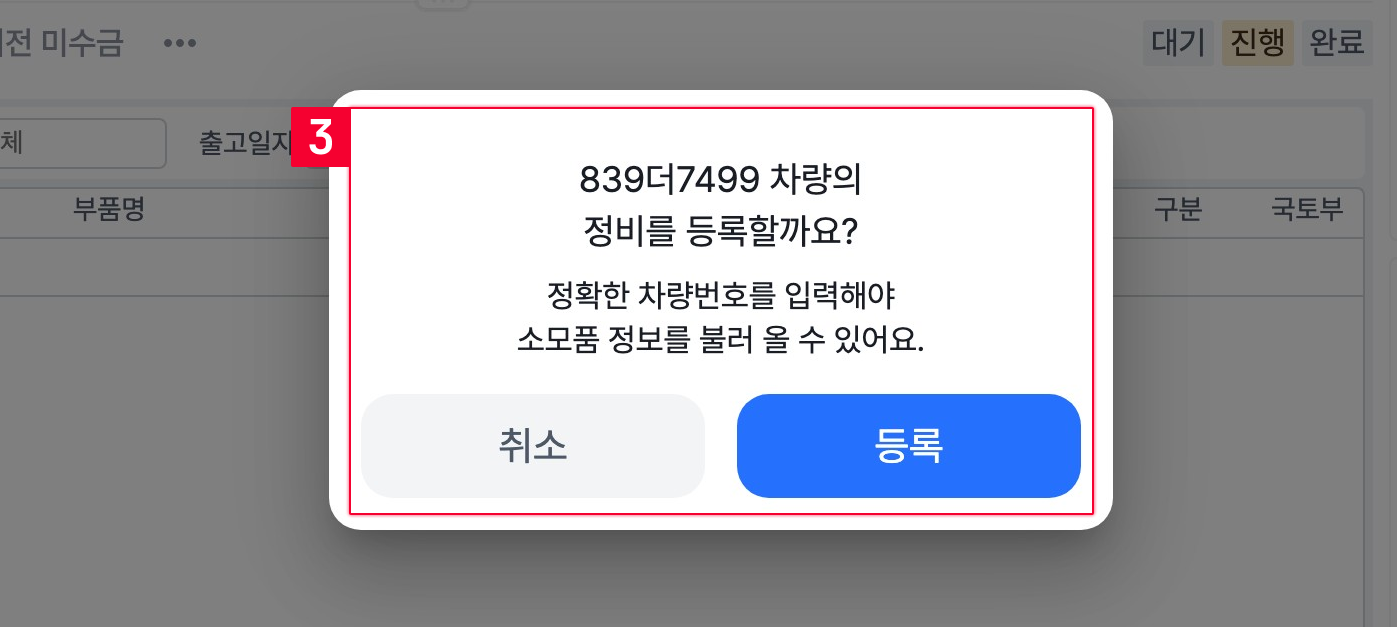Switch to the 진행 status filter
This screenshot has width=1397, height=627.
1258,44
